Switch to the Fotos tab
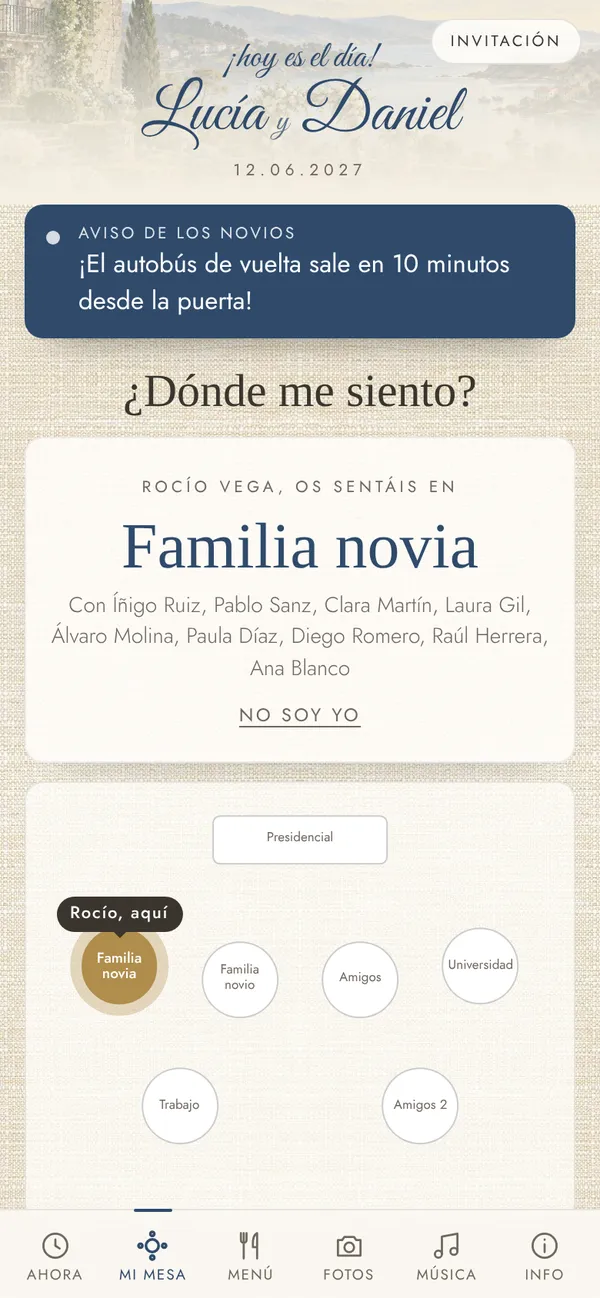600x1298 pixels. (348, 1256)
